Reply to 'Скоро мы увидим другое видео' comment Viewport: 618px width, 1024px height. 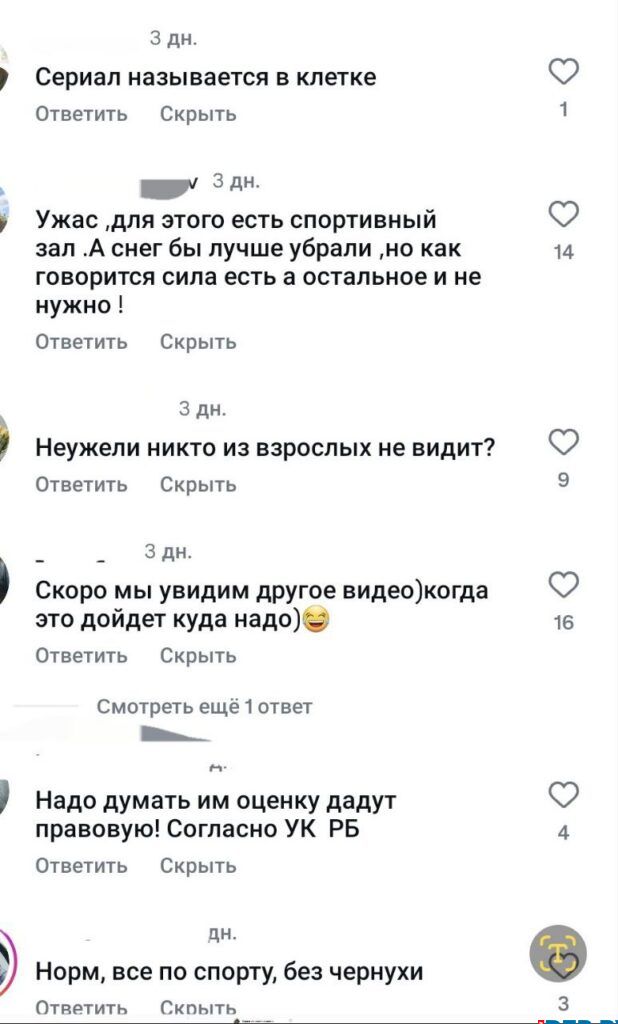point(82,656)
